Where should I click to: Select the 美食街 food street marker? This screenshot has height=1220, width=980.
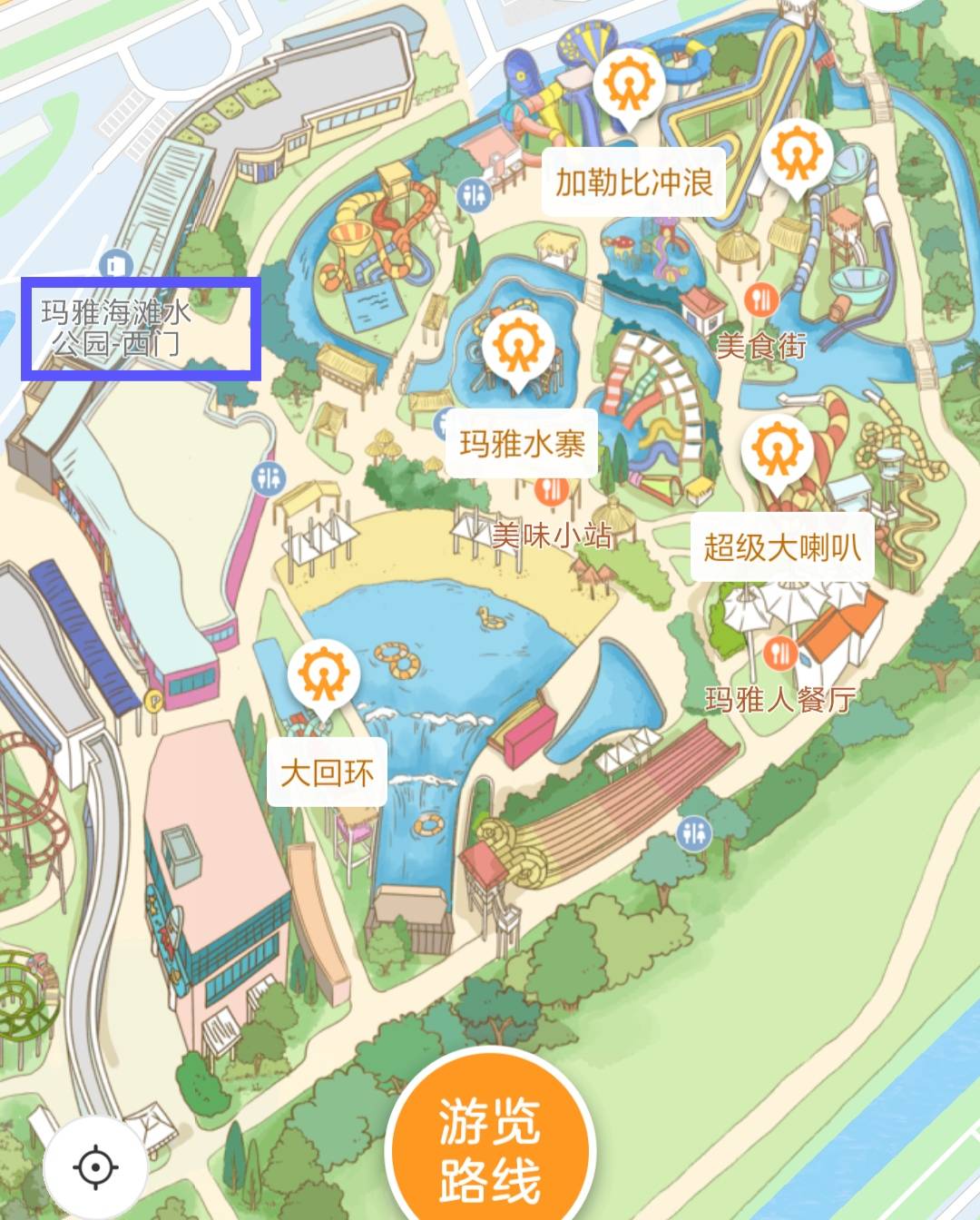click(762, 299)
